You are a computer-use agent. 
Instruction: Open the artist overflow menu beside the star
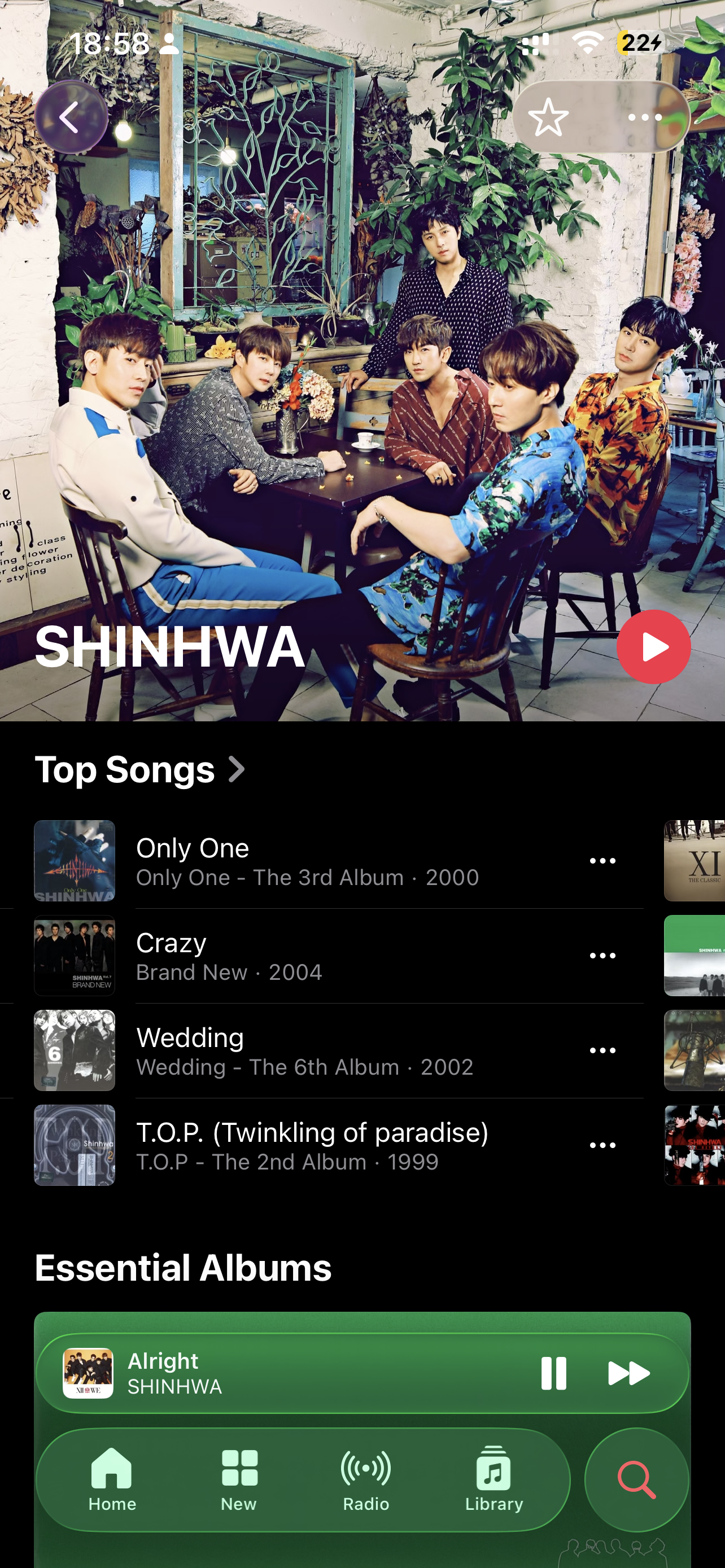[645, 117]
